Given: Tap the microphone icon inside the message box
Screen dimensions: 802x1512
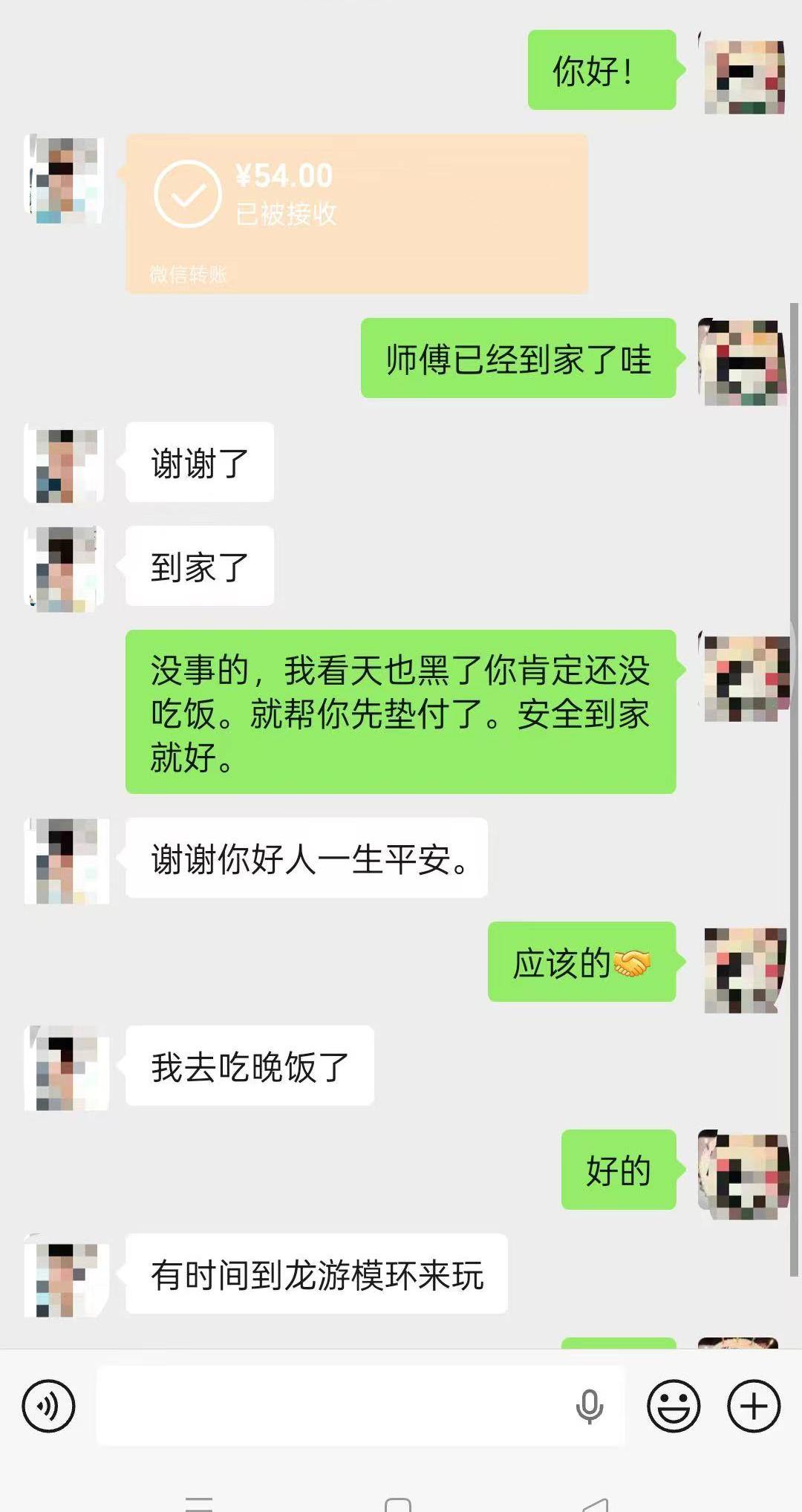Looking at the screenshot, I should pos(590,1406).
